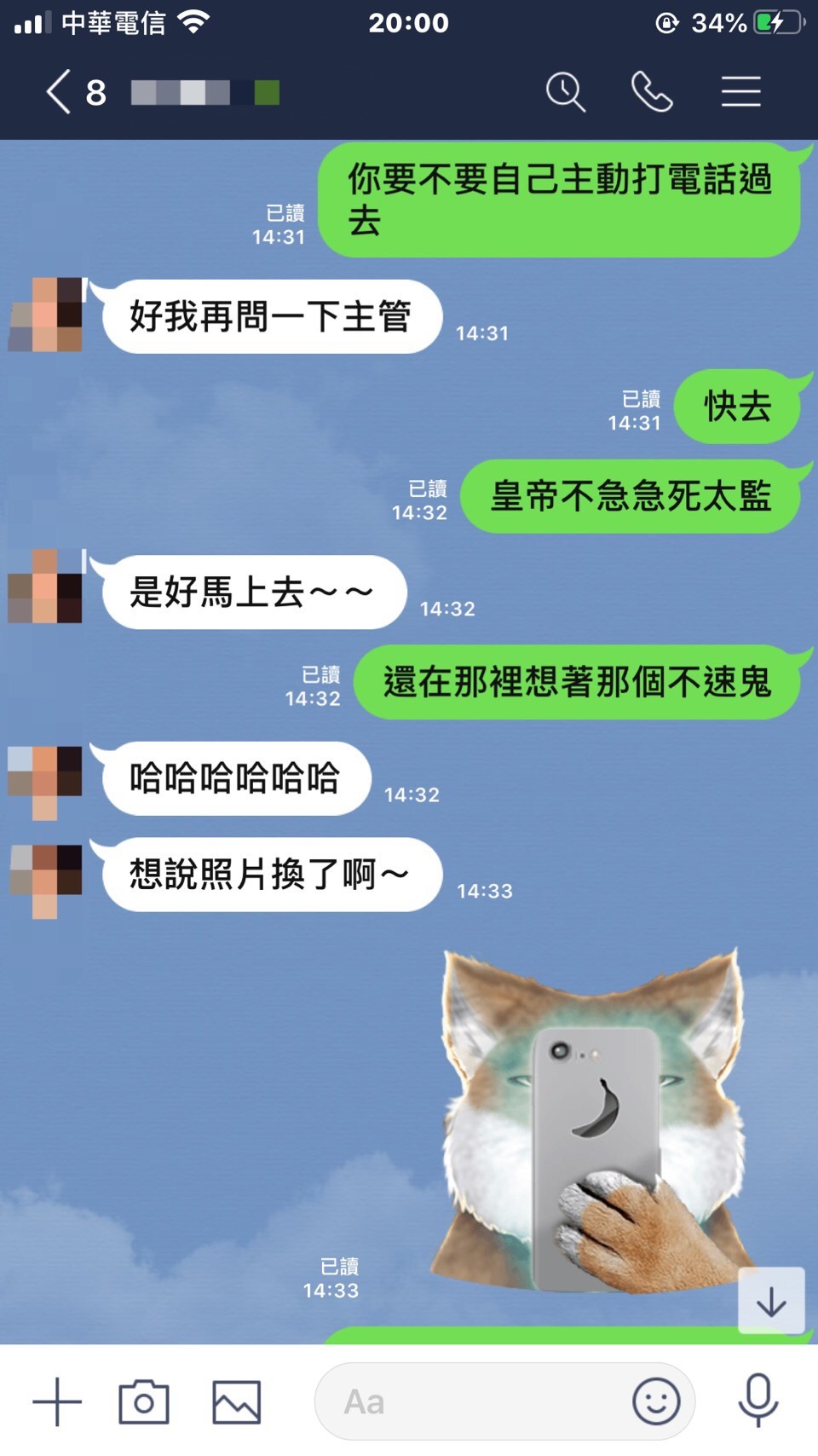818x1456 pixels.
Task: Open the photo gallery picker
Action: click(236, 1401)
